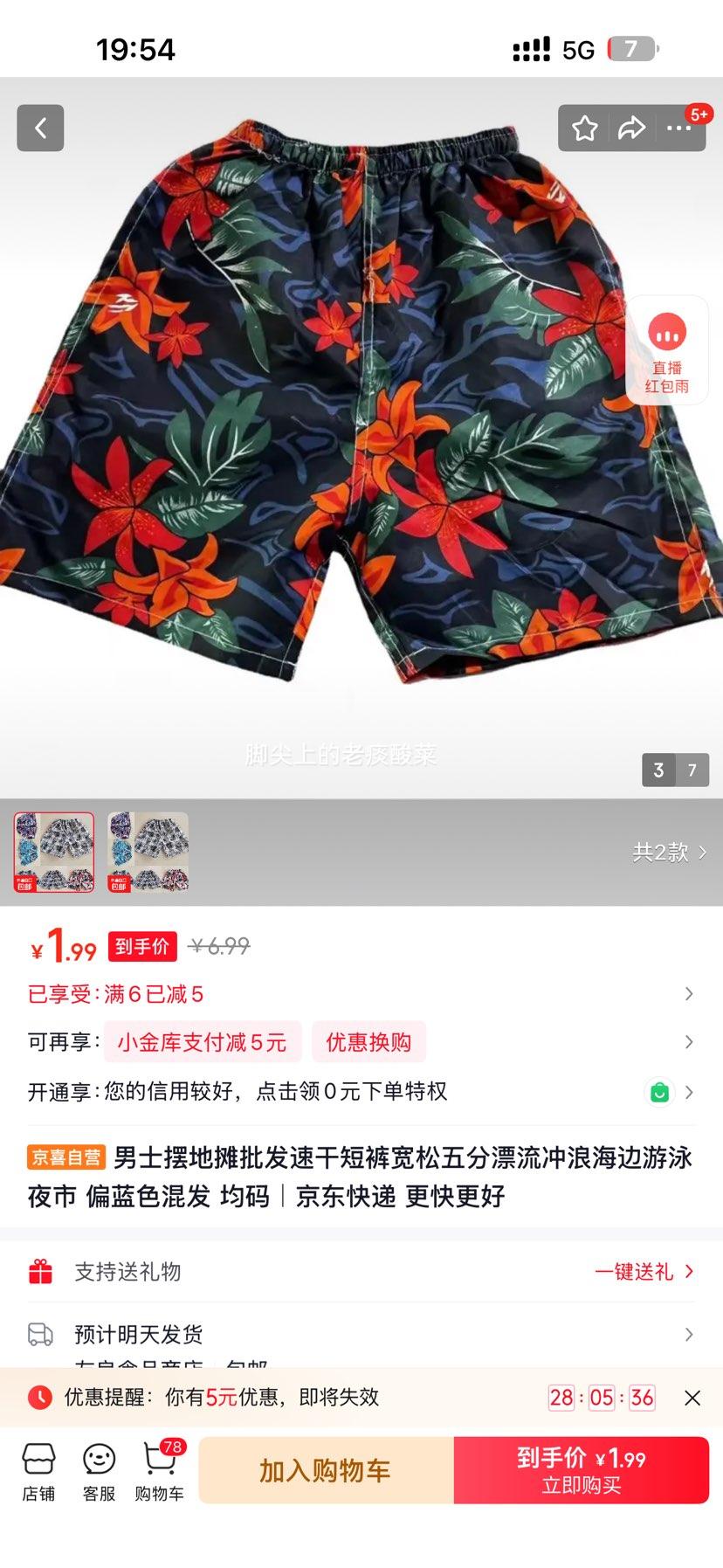Dismiss the 优惠提醒 coupon reminder banner
The width and height of the screenshot is (723, 1568).
(692, 1398)
